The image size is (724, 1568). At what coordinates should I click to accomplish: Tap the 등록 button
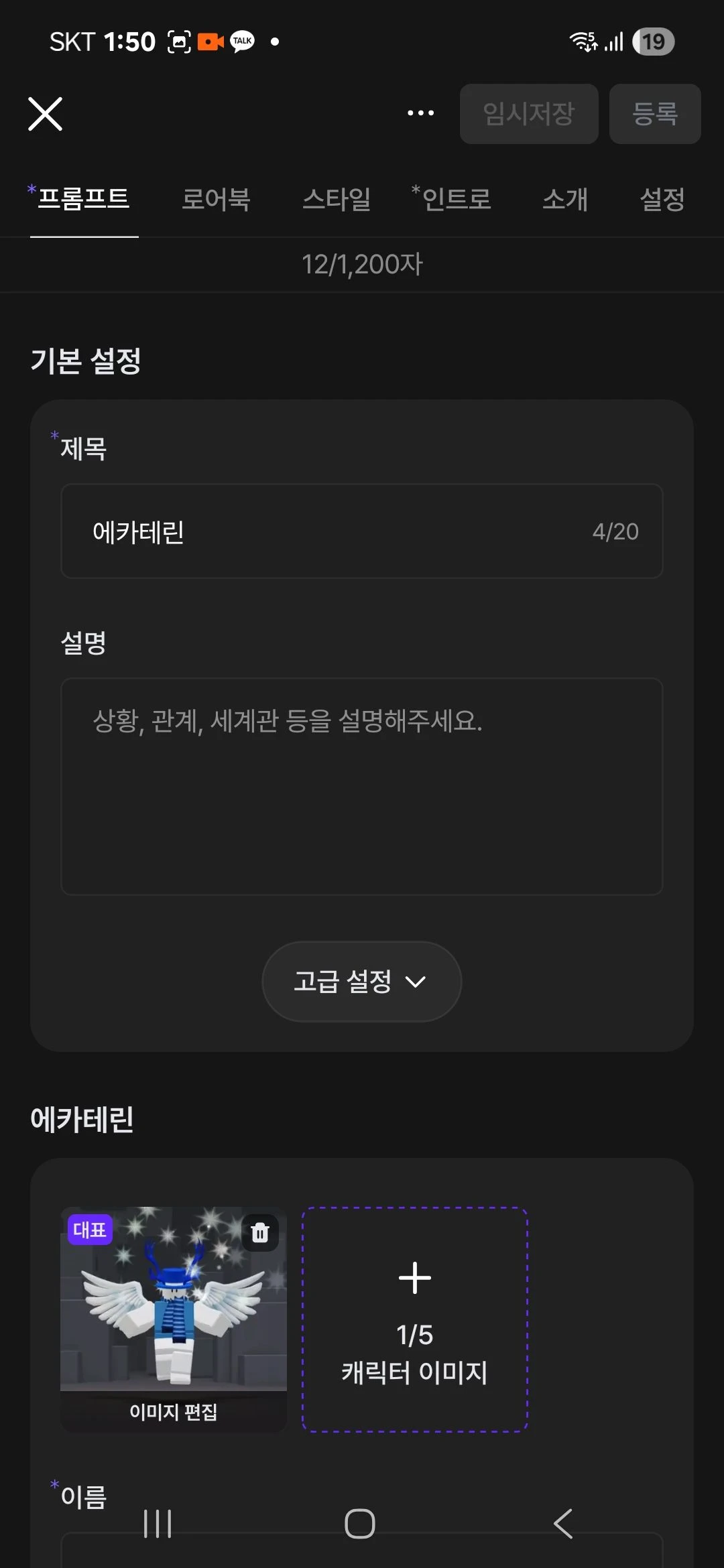point(655,114)
